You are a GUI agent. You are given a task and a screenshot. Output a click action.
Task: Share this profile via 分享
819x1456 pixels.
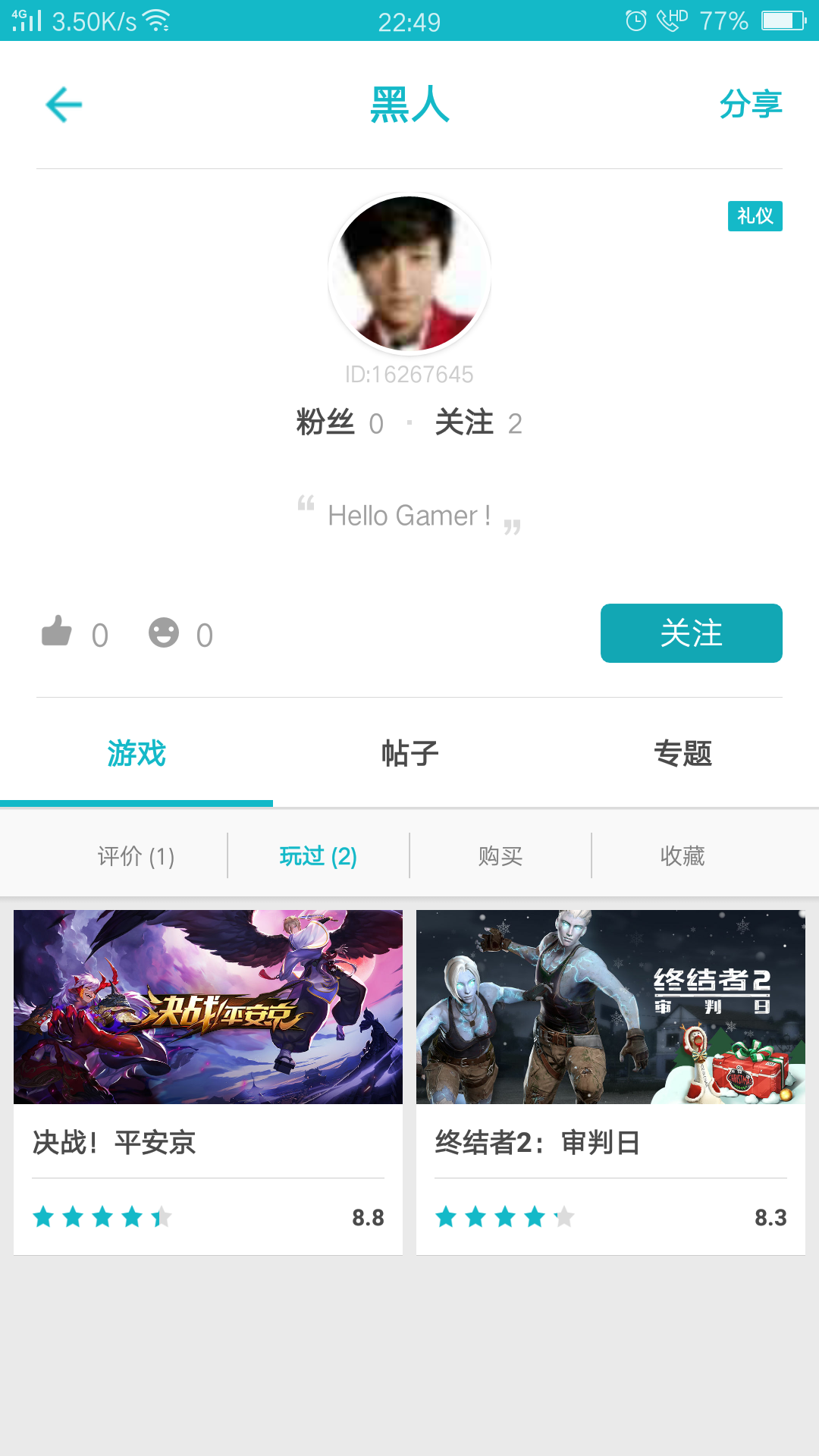tap(751, 105)
